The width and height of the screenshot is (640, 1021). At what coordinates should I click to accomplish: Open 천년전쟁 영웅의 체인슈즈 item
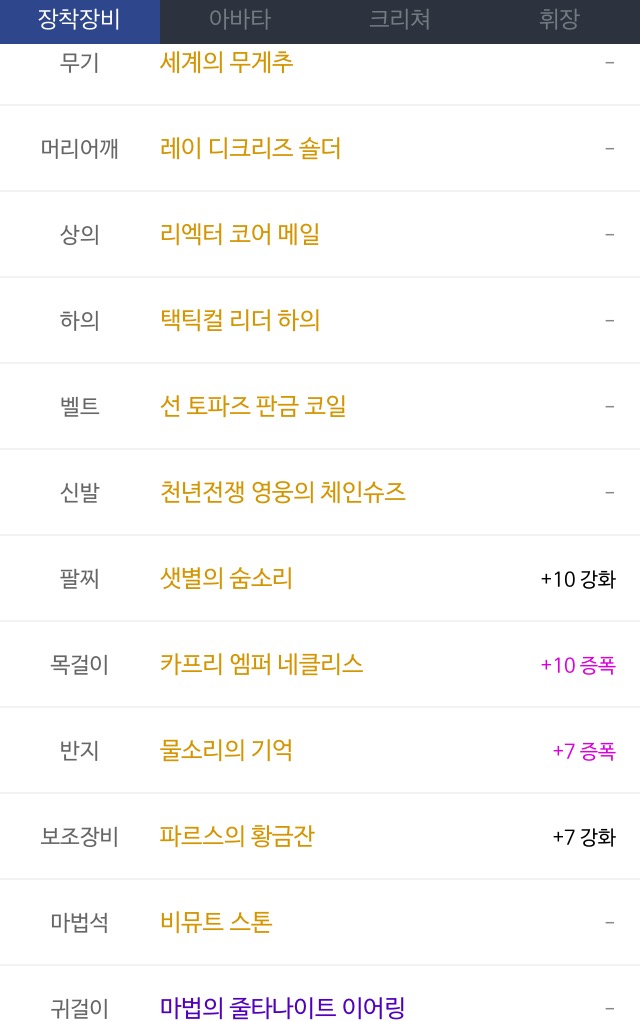283,493
